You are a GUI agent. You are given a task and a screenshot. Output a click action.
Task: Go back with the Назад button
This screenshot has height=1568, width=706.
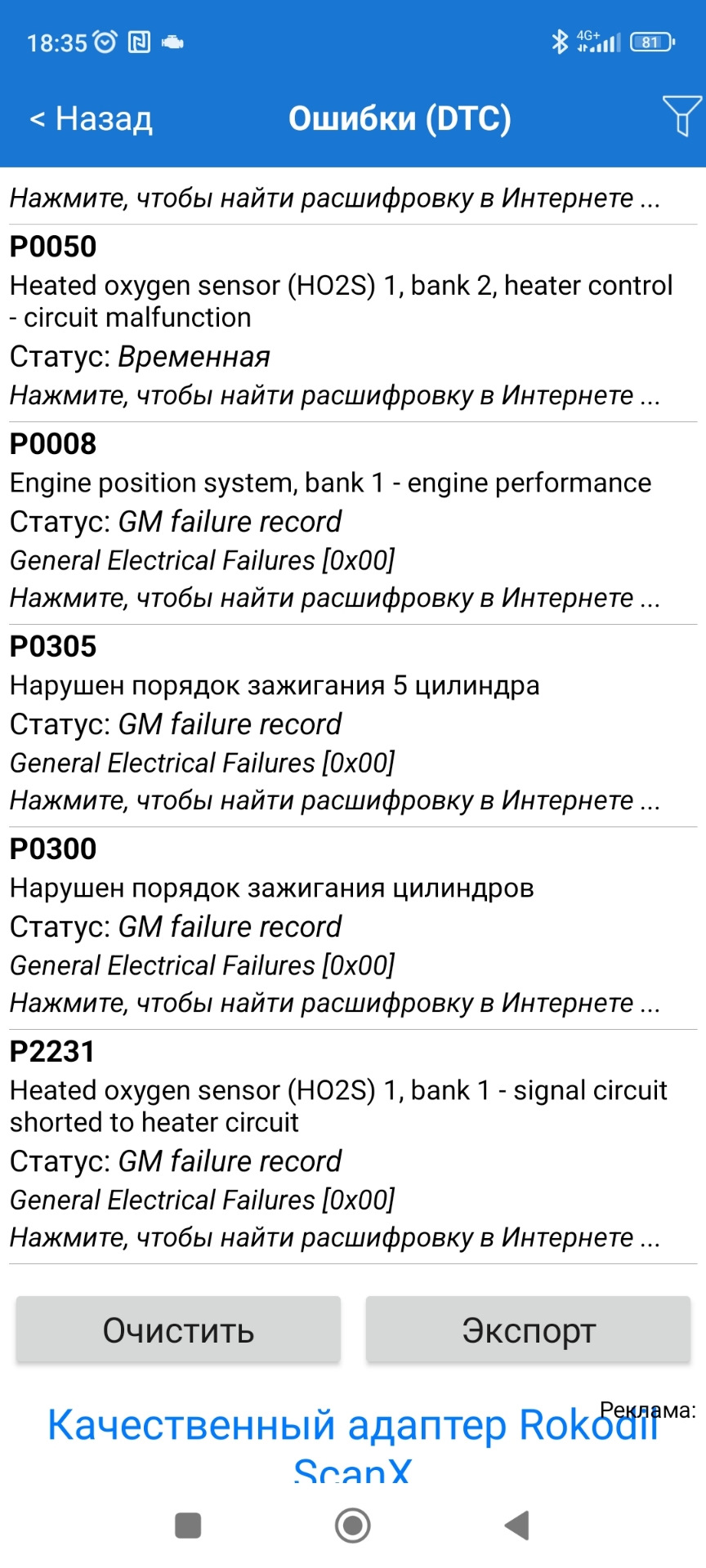click(92, 119)
